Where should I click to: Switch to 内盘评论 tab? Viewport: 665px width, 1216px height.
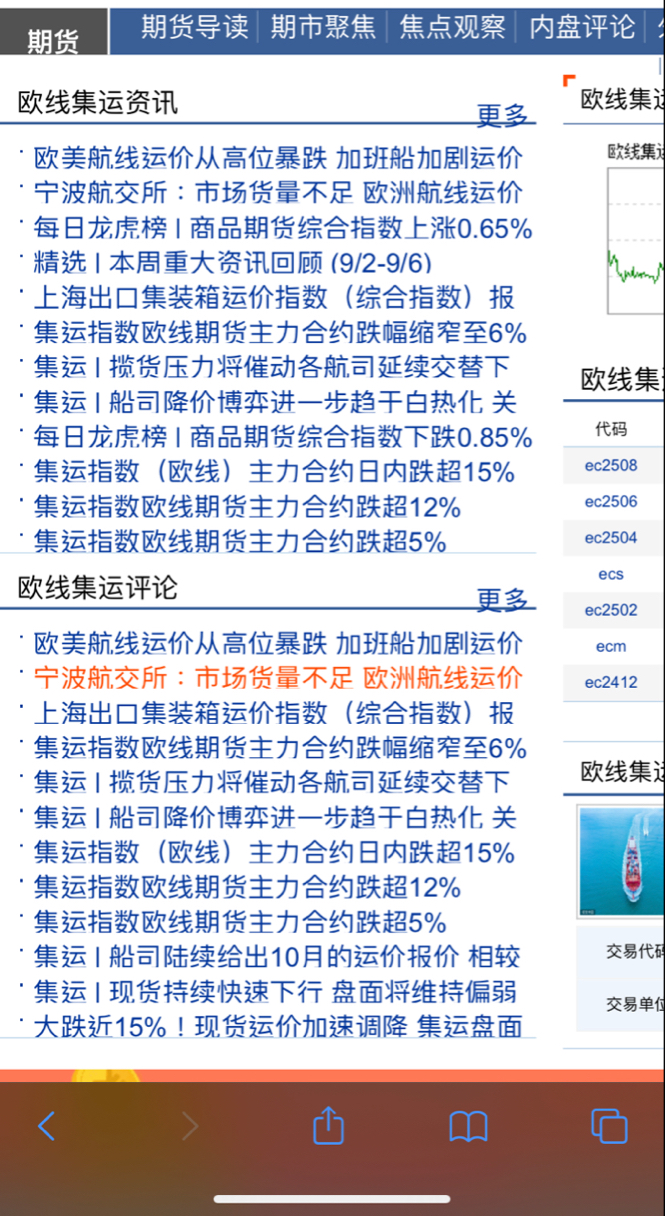[582, 27]
